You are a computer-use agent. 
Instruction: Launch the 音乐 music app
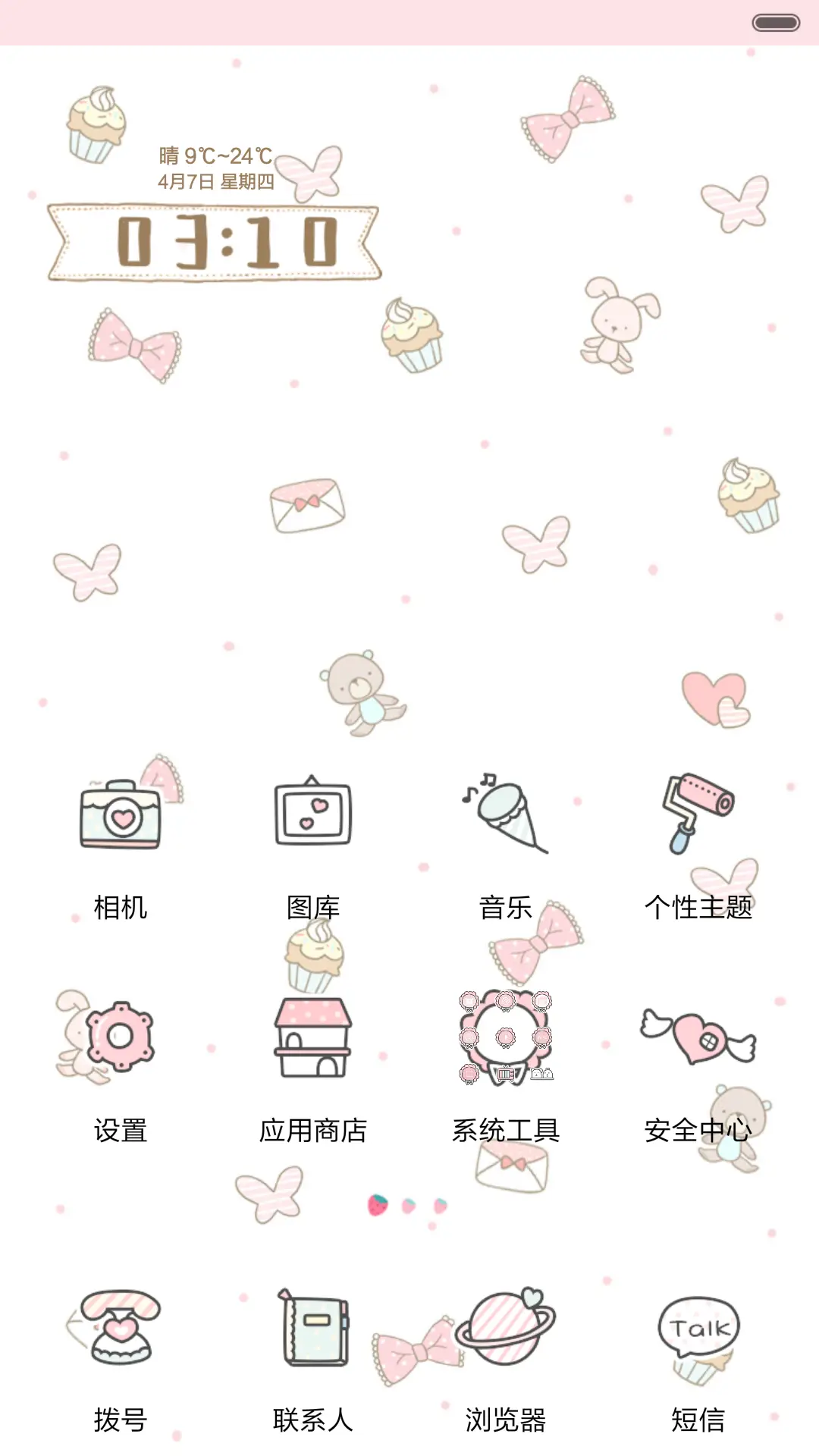[x=505, y=815]
